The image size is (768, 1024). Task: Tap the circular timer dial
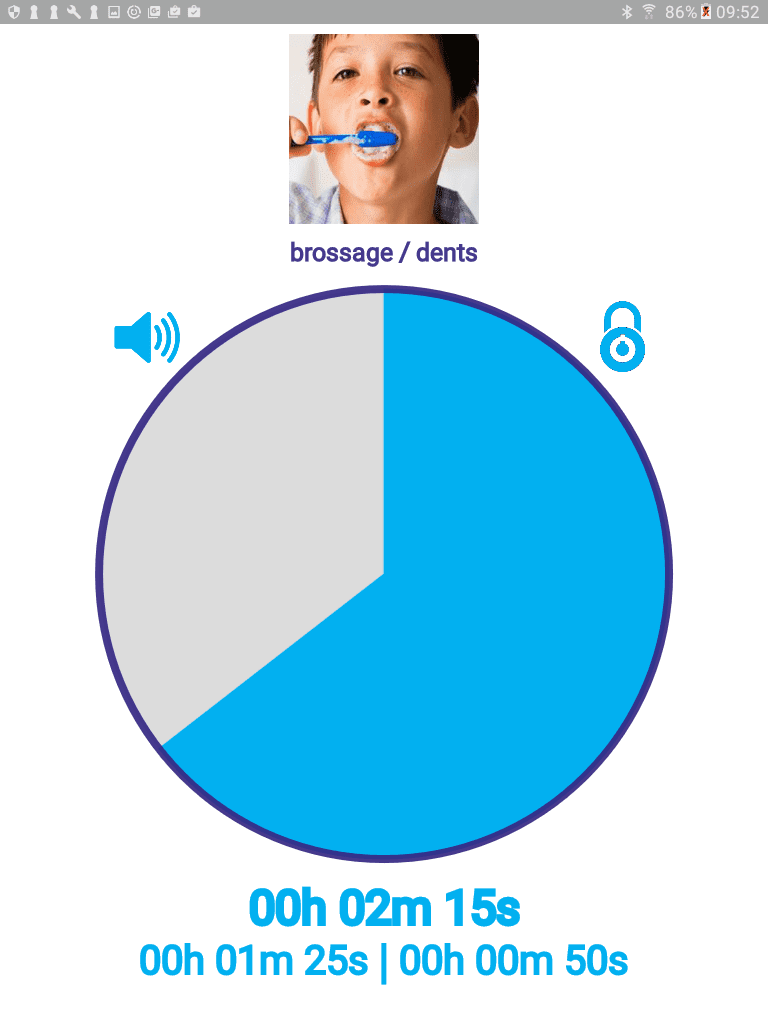pyautogui.click(x=384, y=574)
